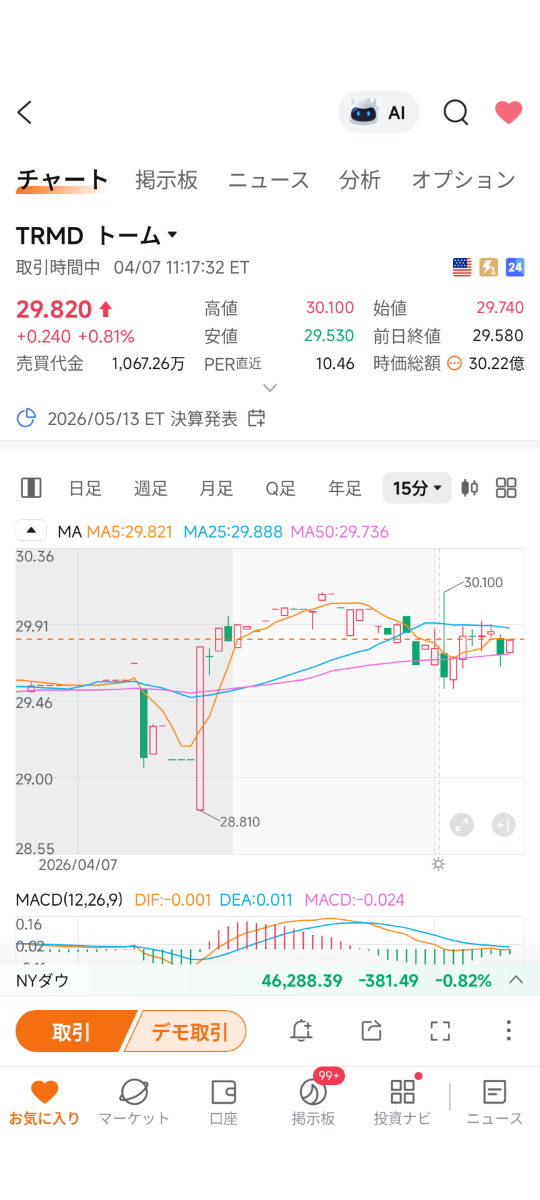Share this stock via the share icon

point(371,1031)
